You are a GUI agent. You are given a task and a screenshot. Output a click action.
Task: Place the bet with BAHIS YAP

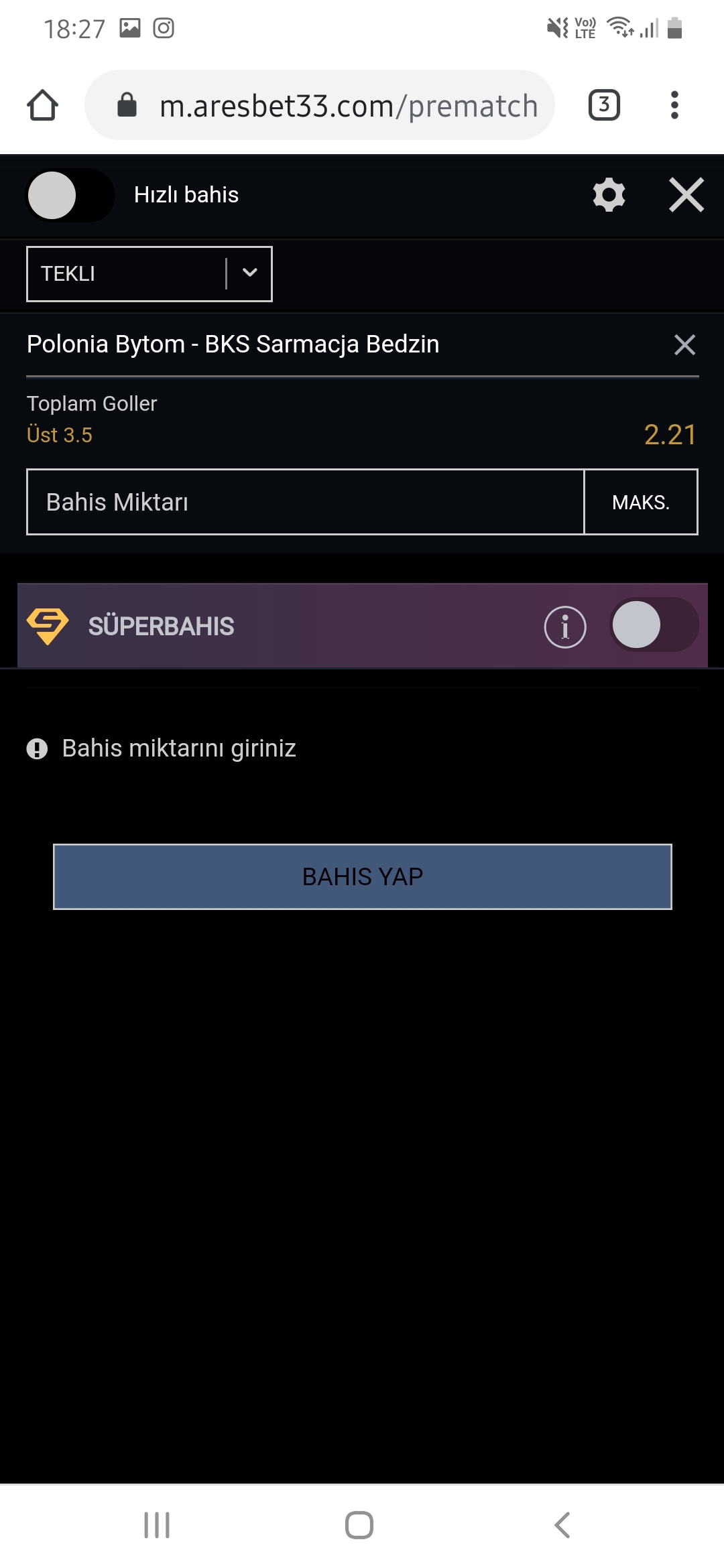pyautogui.click(x=363, y=876)
